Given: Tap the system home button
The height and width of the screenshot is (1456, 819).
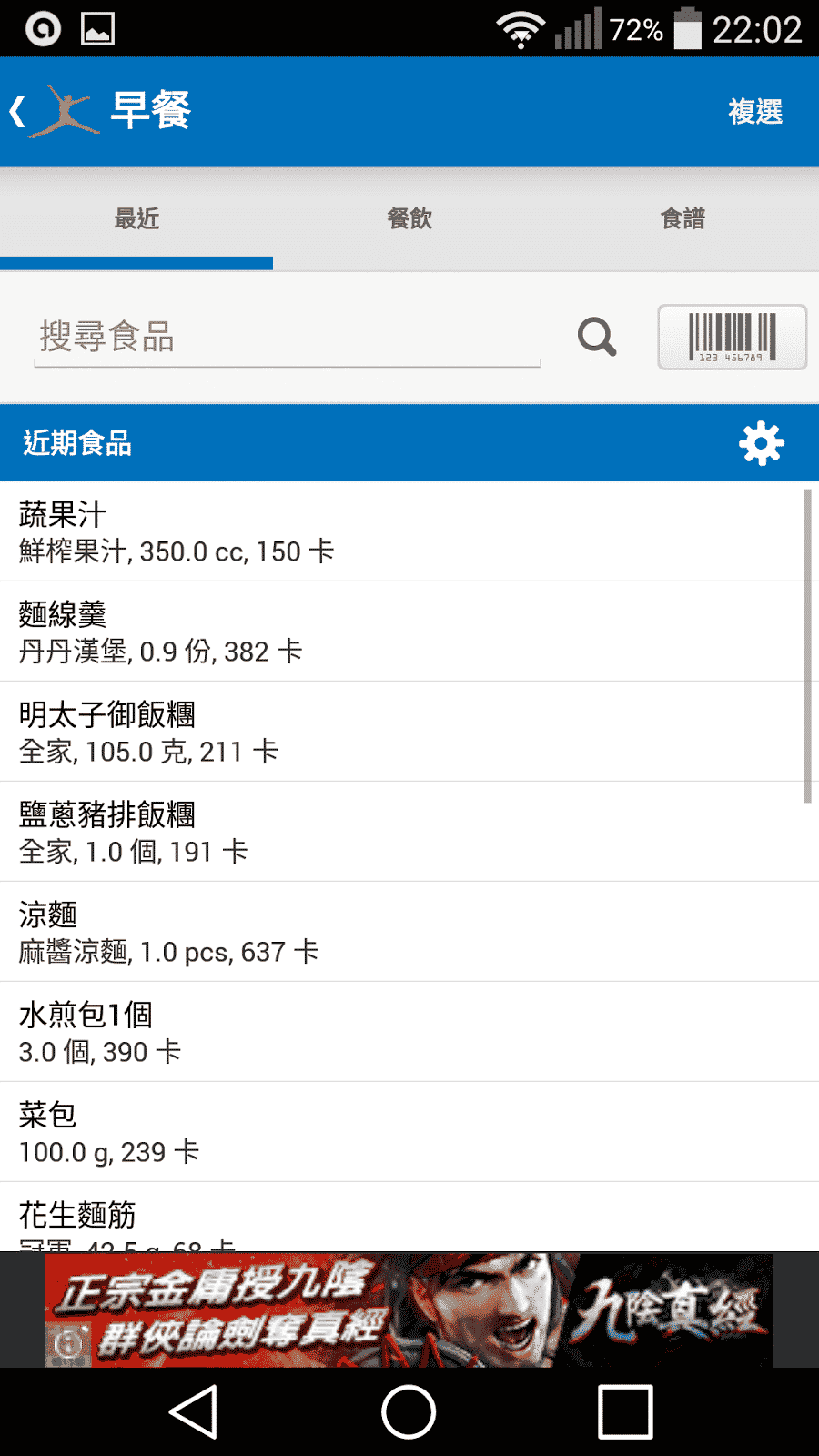Looking at the screenshot, I should [409, 1412].
